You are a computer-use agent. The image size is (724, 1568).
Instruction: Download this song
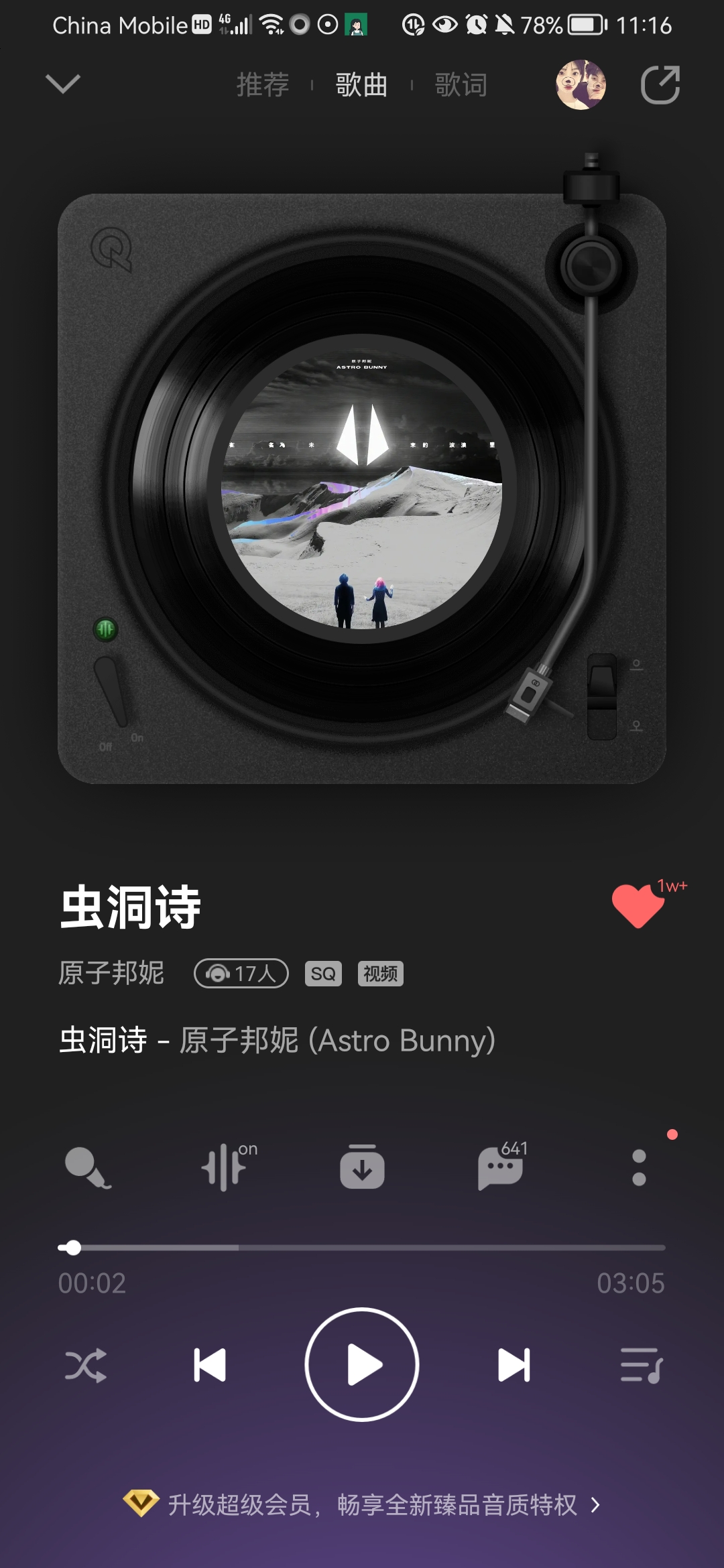click(x=362, y=1167)
